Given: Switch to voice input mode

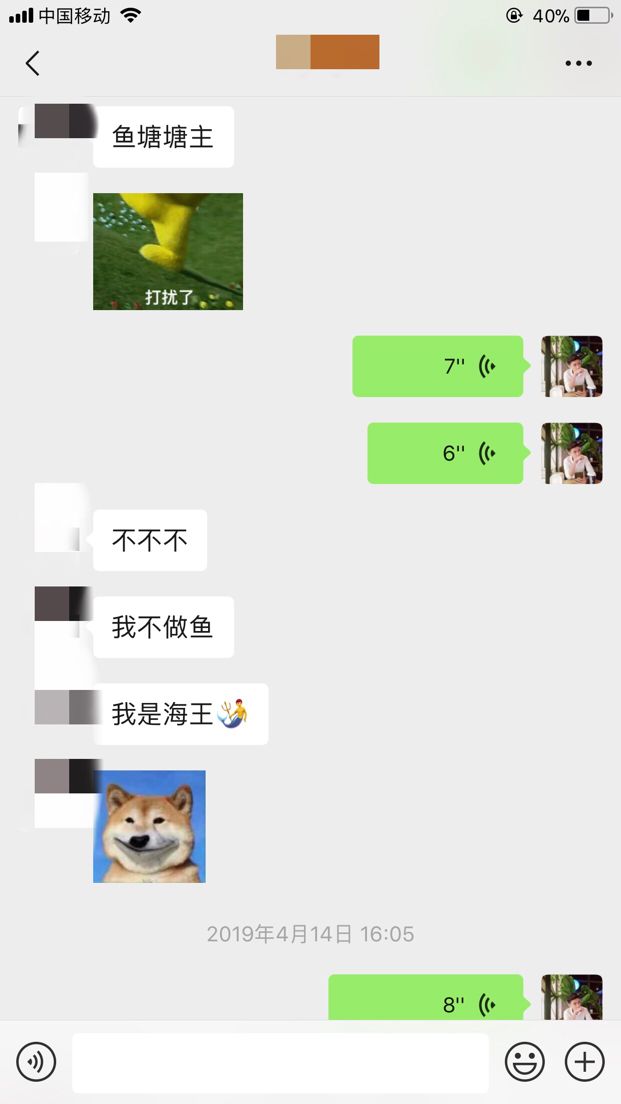Looking at the screenshot, I should (36, 1062).
